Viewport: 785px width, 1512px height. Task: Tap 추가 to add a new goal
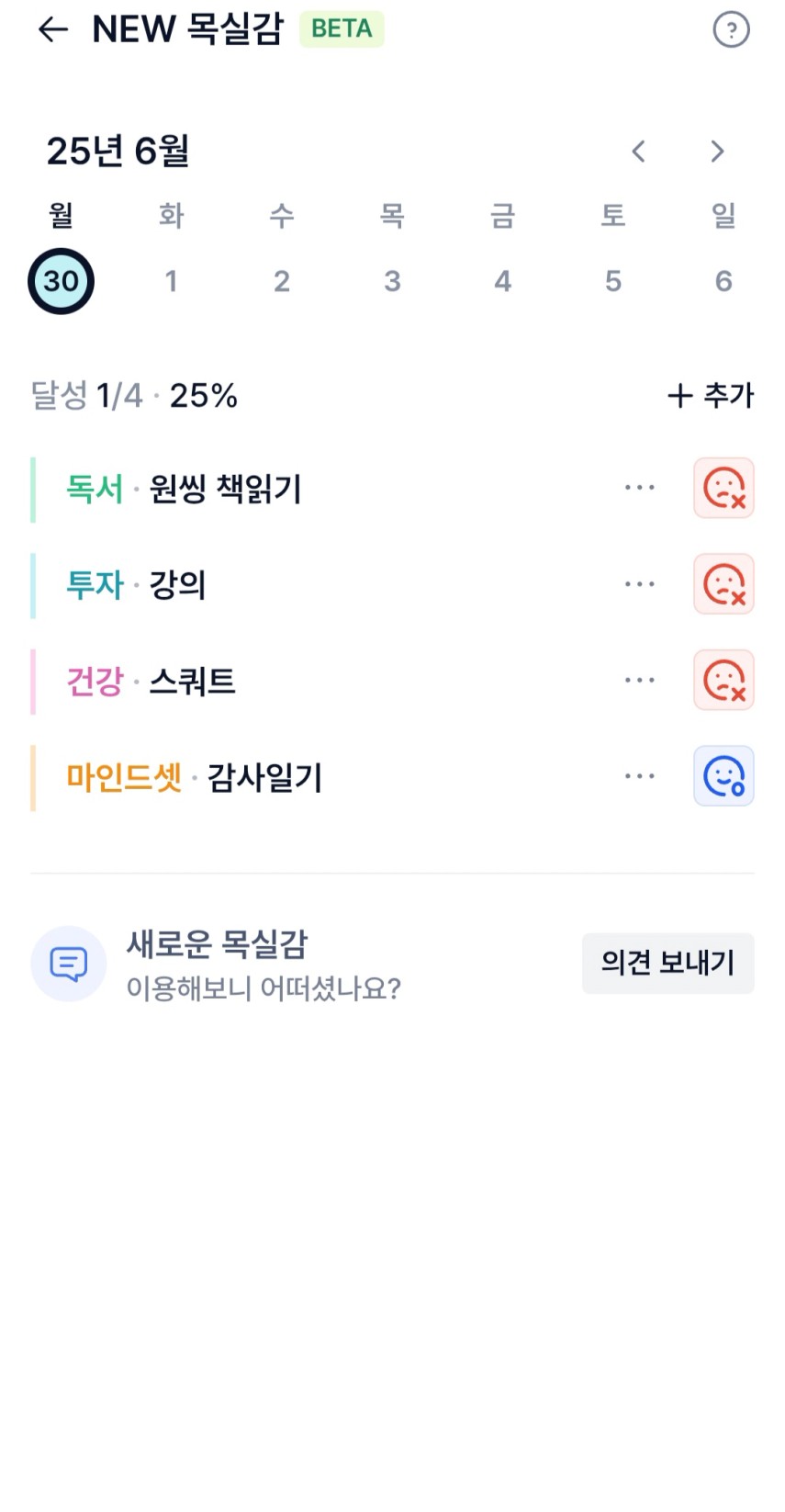710,396
